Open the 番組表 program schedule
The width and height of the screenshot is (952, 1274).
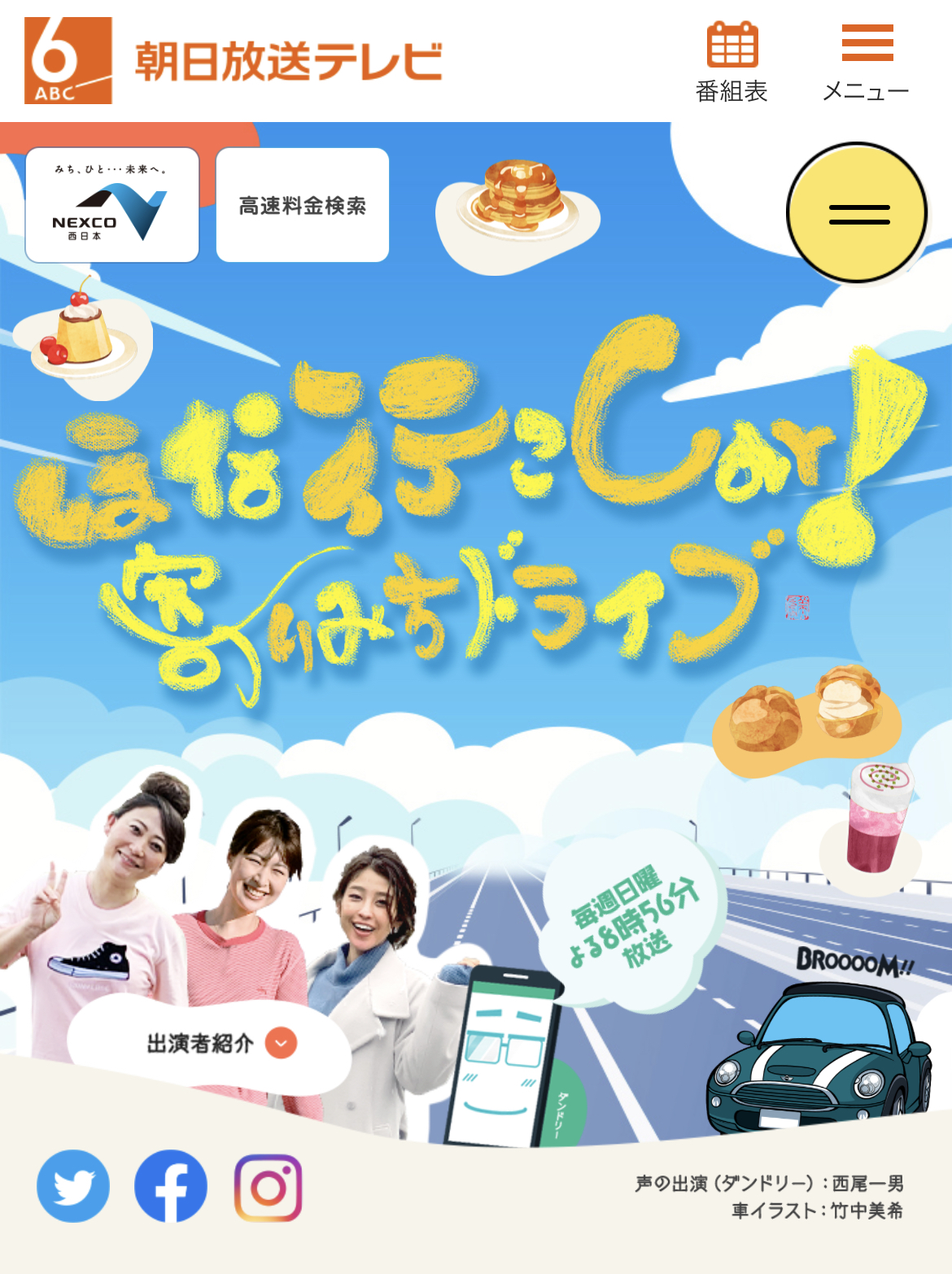pyautogui.click(x=731, y=63)
